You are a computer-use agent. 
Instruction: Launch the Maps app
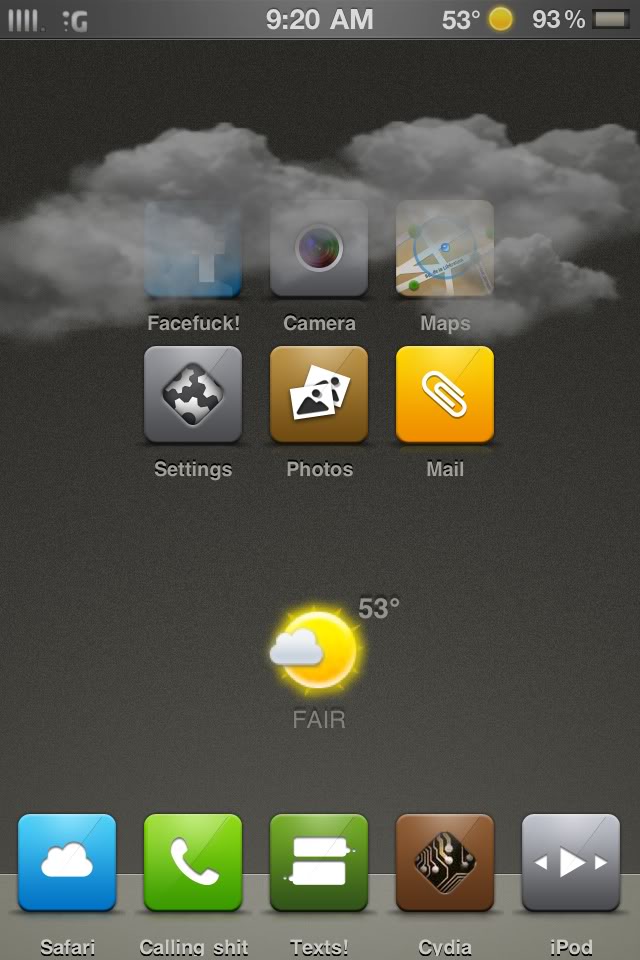coord(445,249)
